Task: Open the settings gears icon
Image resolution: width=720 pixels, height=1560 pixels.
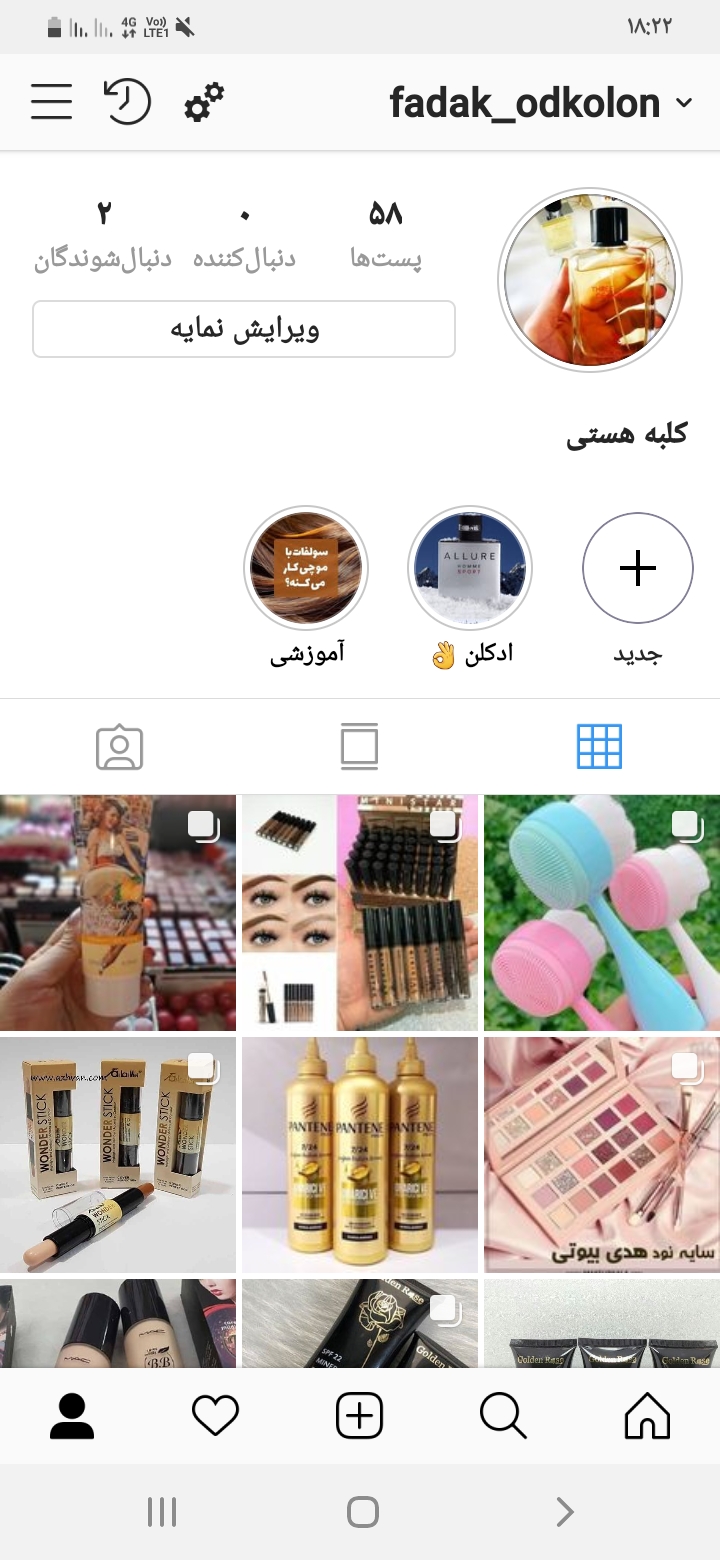Action: tap(204, 102)
